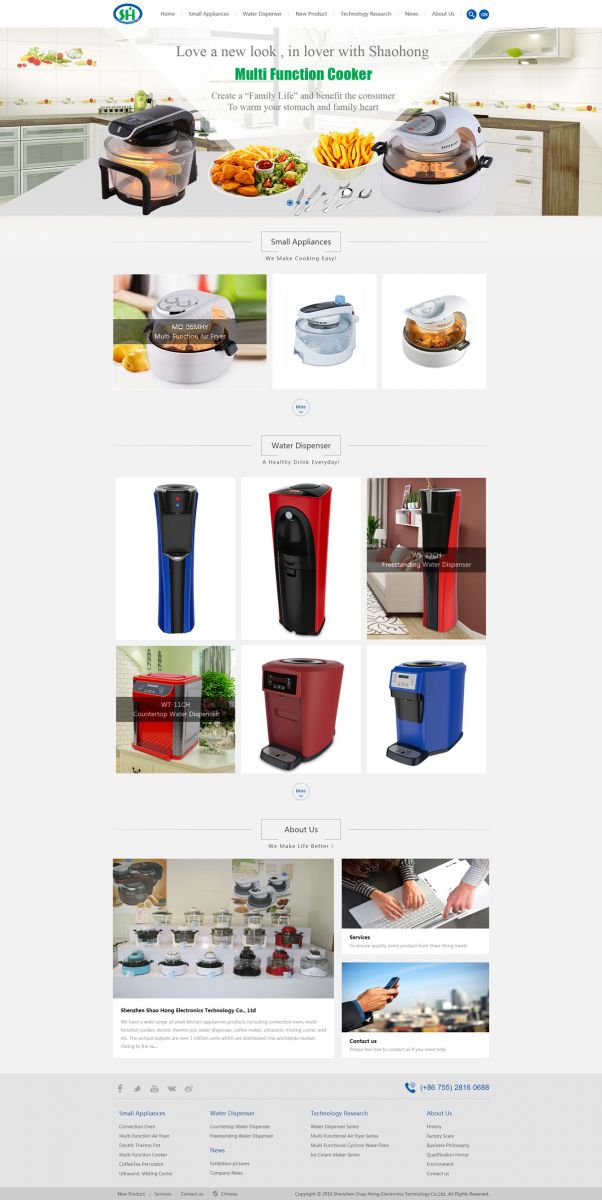The height and width of the screenshot is (1200, 602).
Task: Tap More under Water Dispenser section
Action: [x=300, y=791]
